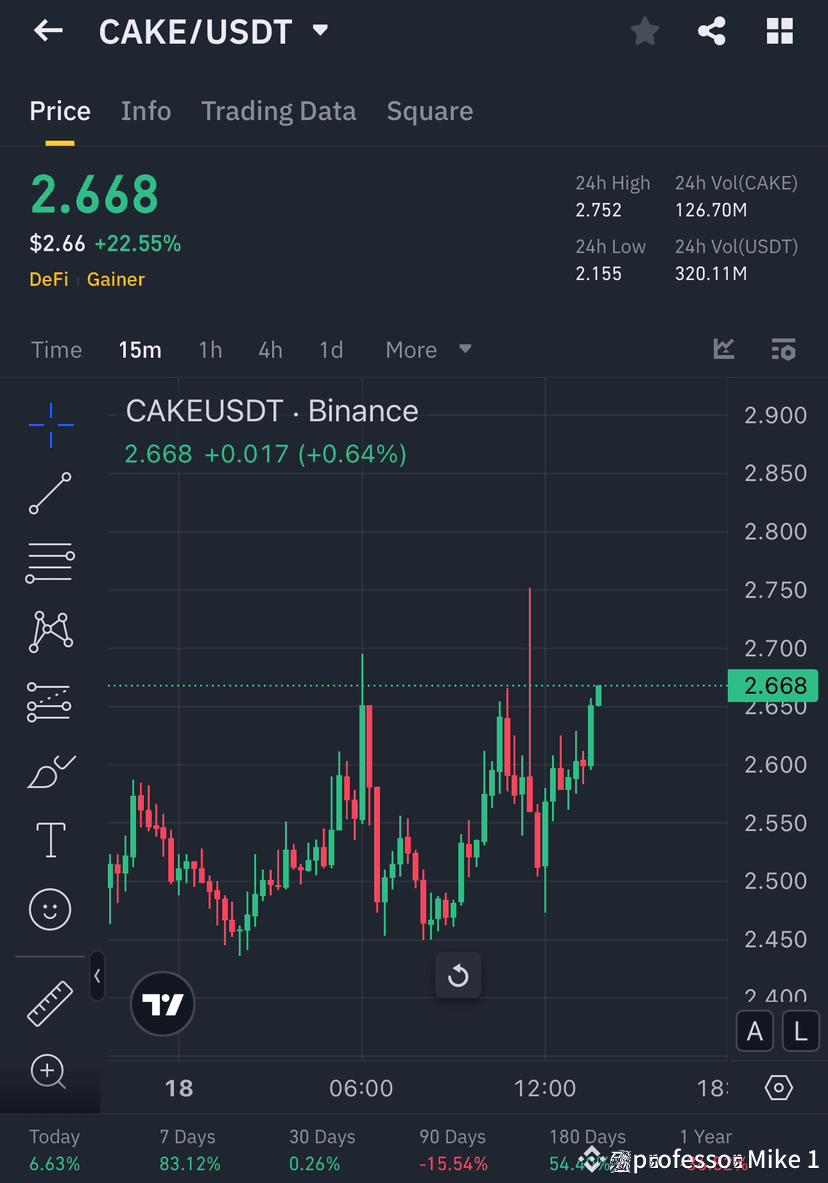
Task: Open the Info tab
Action: click(x=146, y=111)
